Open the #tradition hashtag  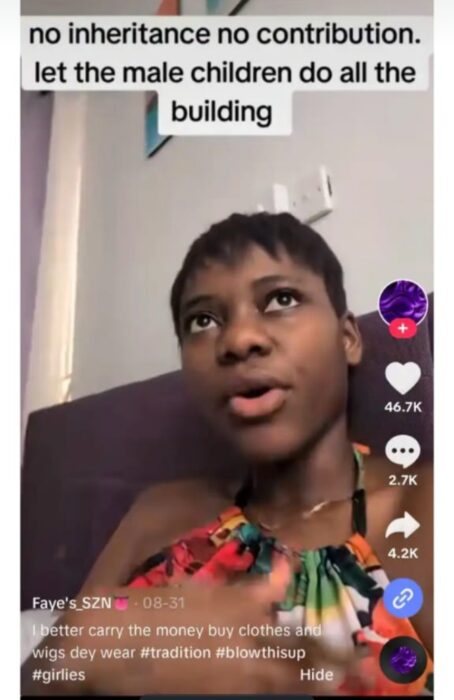(x=175, y=653)
